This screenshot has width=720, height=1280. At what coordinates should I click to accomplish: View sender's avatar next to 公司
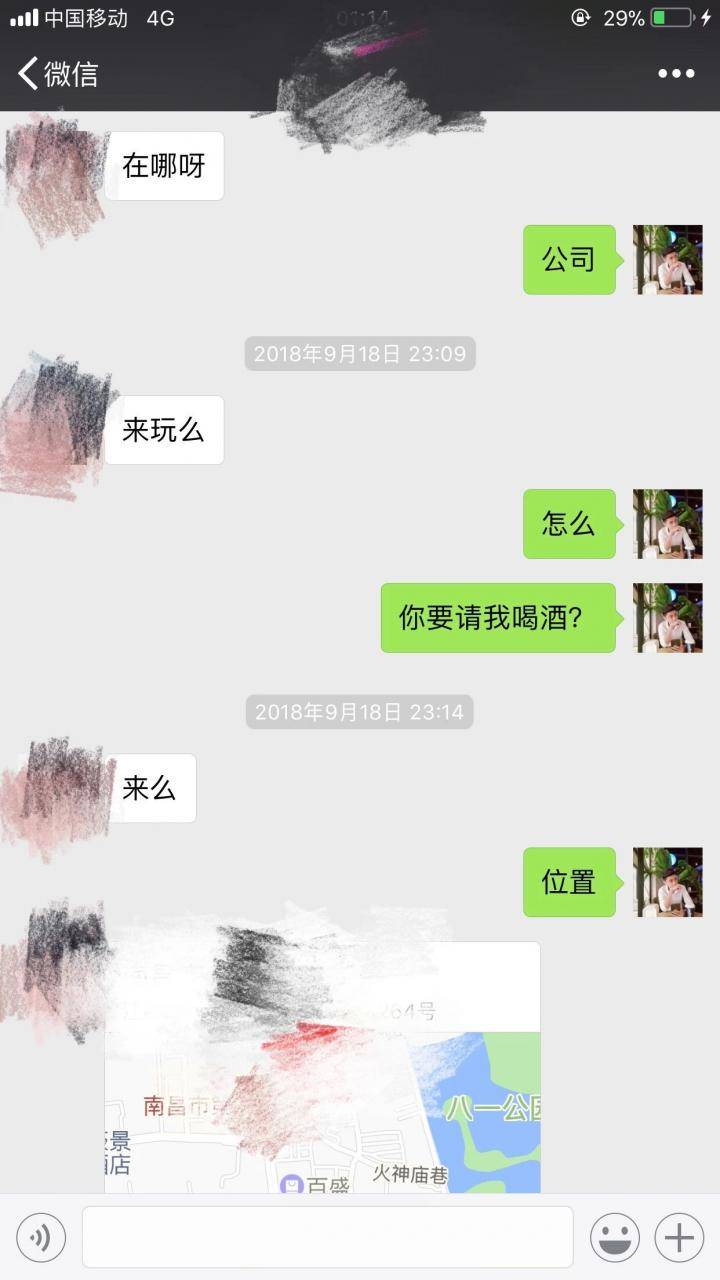pos(668,260)
